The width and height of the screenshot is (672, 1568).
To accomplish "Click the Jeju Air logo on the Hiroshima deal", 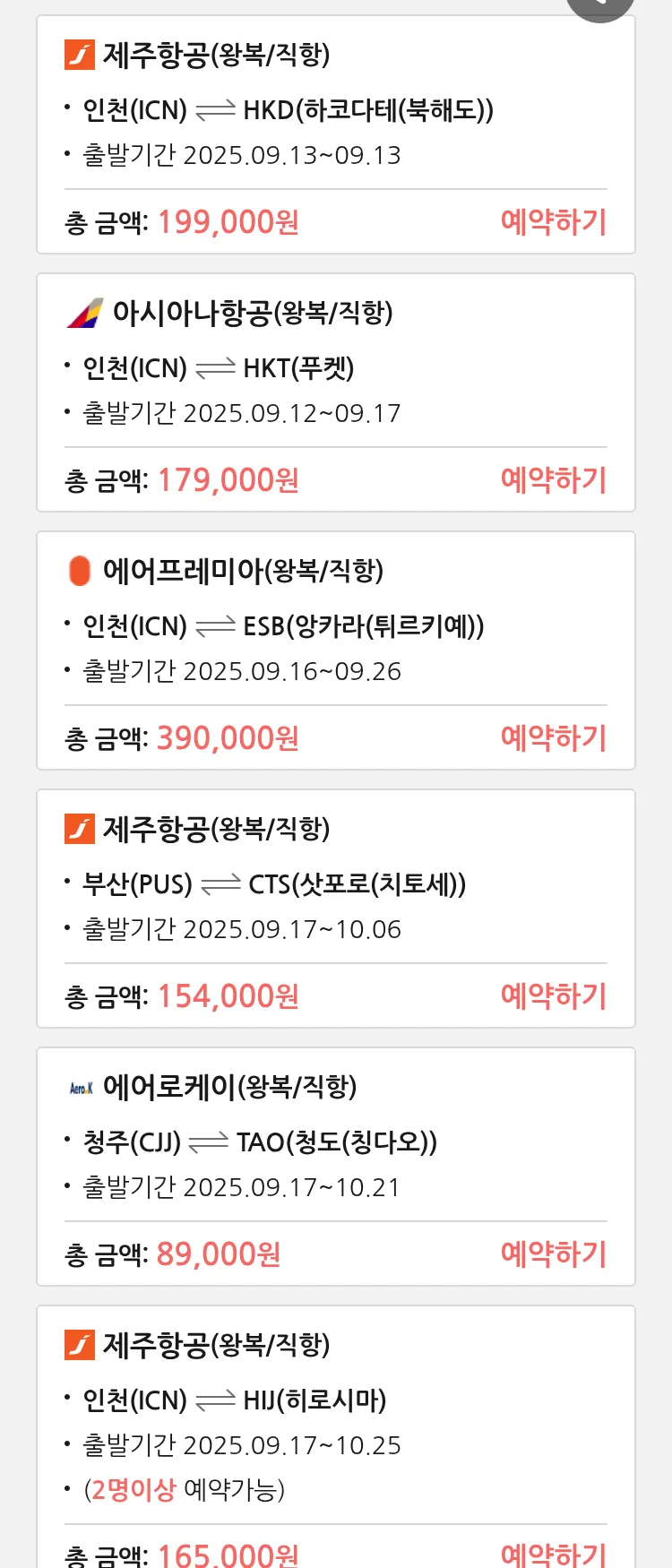I will 78,1344.
